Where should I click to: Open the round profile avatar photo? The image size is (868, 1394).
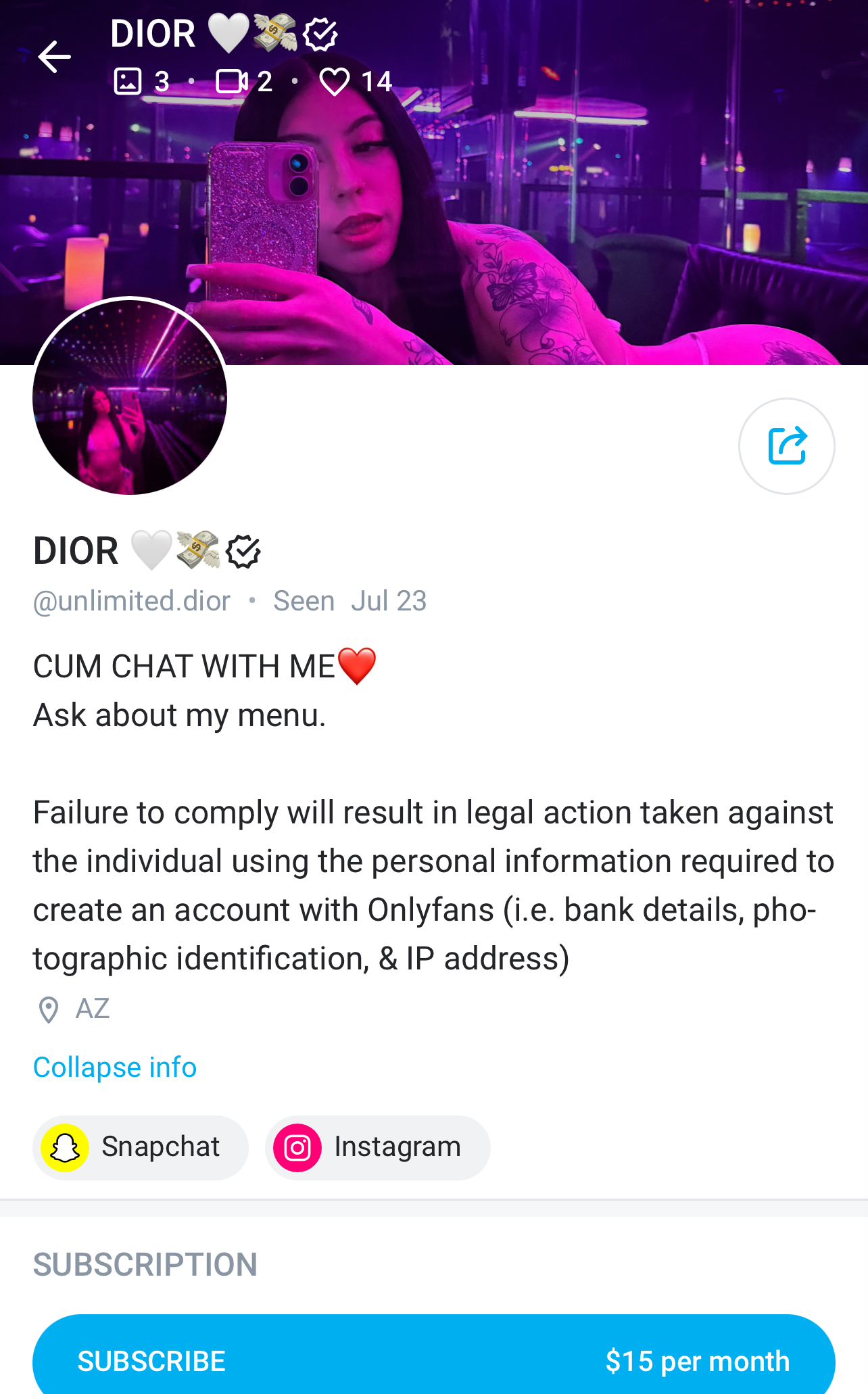click(130, 396)
